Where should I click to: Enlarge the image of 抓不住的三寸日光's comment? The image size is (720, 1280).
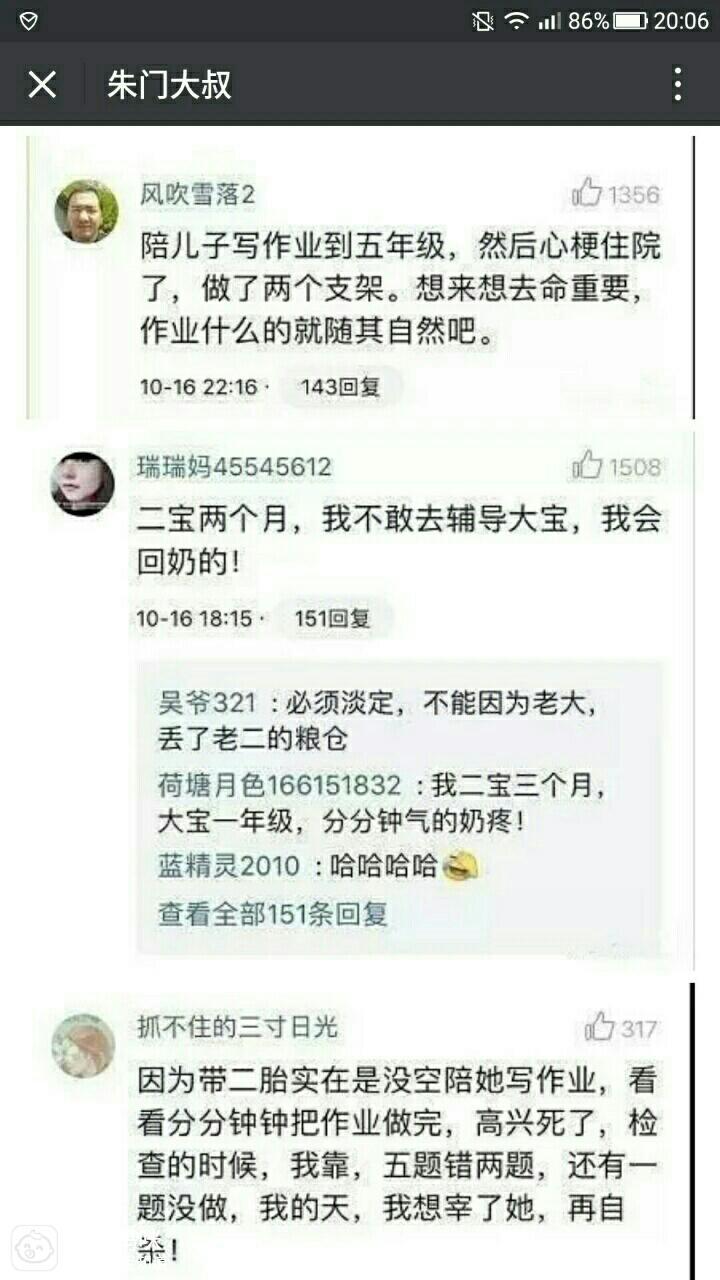pyautogui.click(x=360, y=1130)
